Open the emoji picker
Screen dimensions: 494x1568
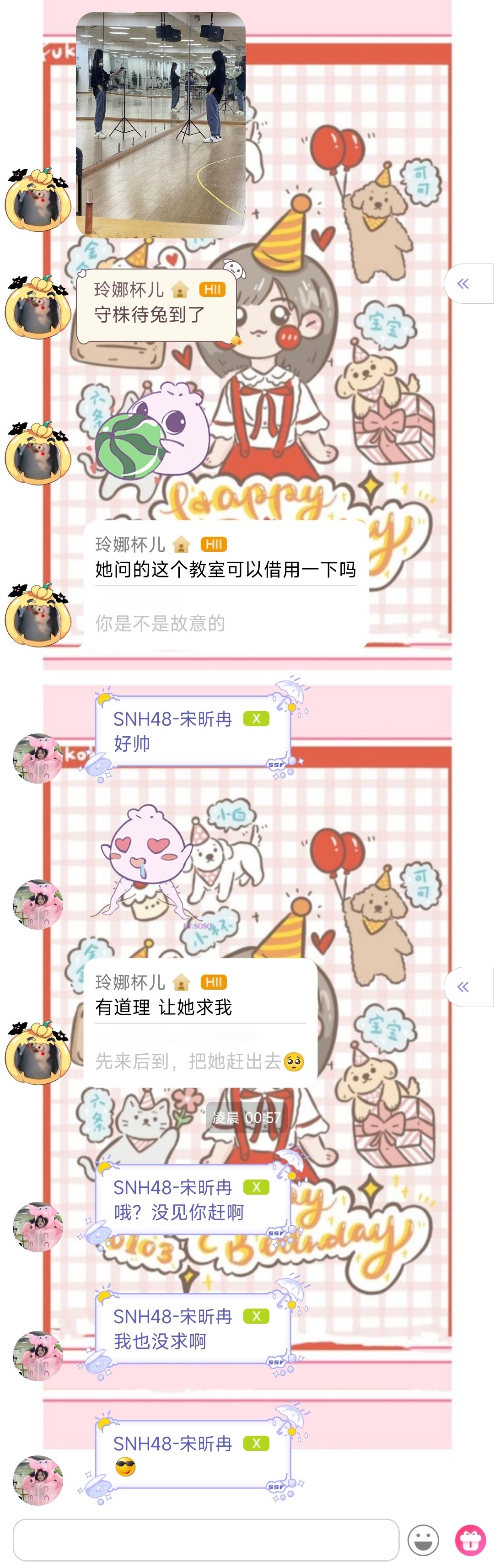click(x=423, y=1540)
